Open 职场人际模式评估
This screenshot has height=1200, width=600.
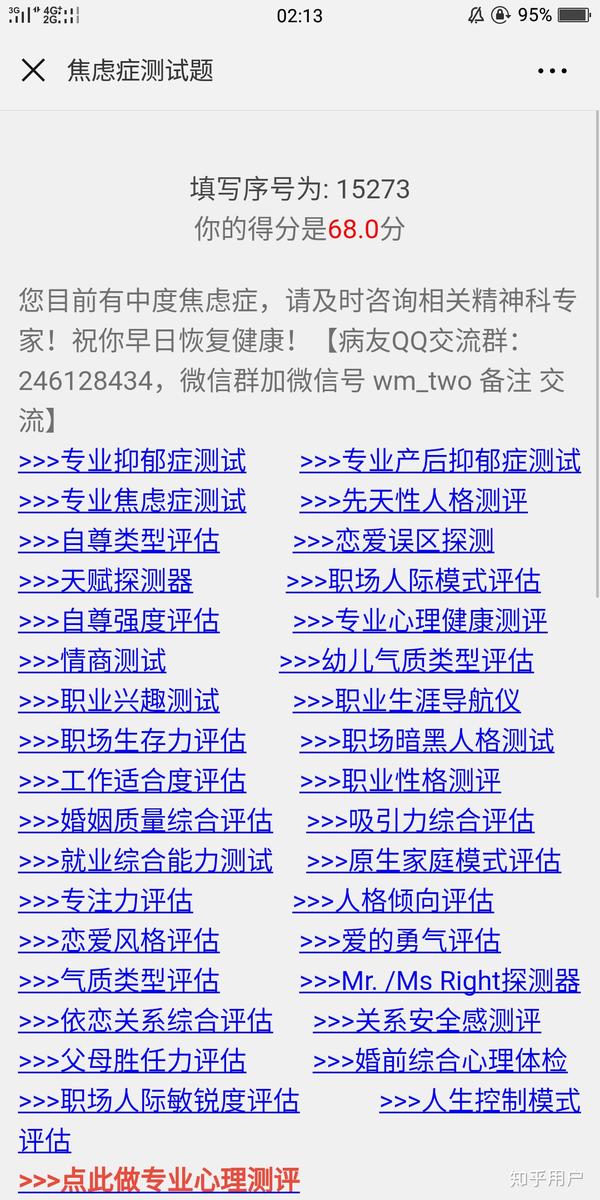point(413,581)
